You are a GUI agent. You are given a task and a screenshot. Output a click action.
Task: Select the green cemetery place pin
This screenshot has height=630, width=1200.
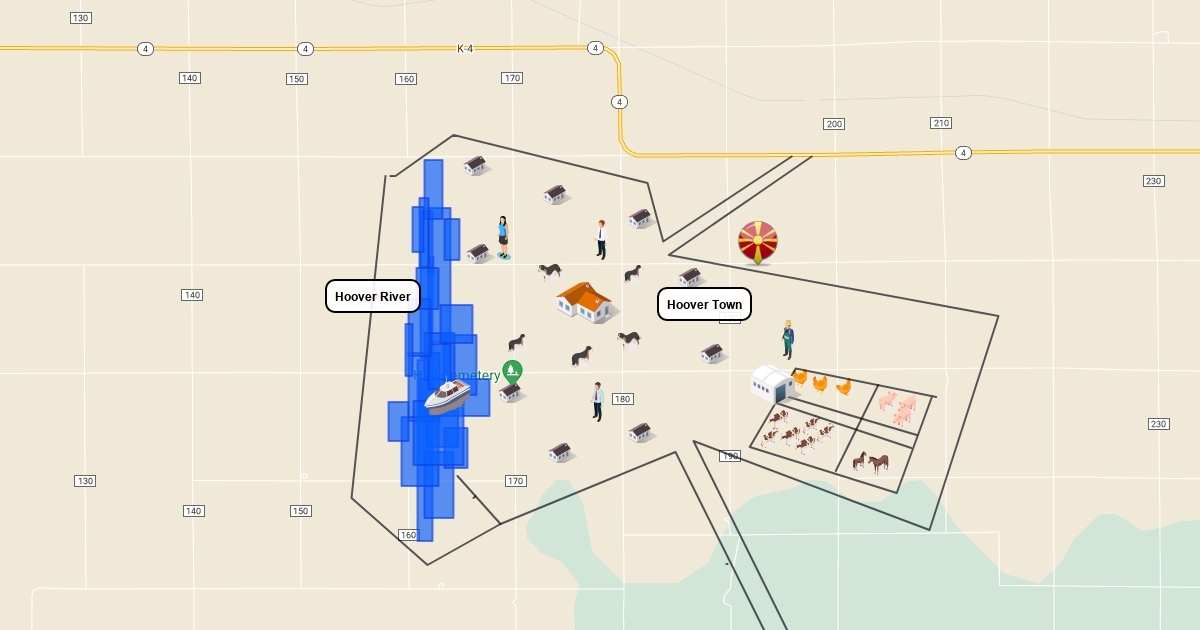click(x=512, y=372)
